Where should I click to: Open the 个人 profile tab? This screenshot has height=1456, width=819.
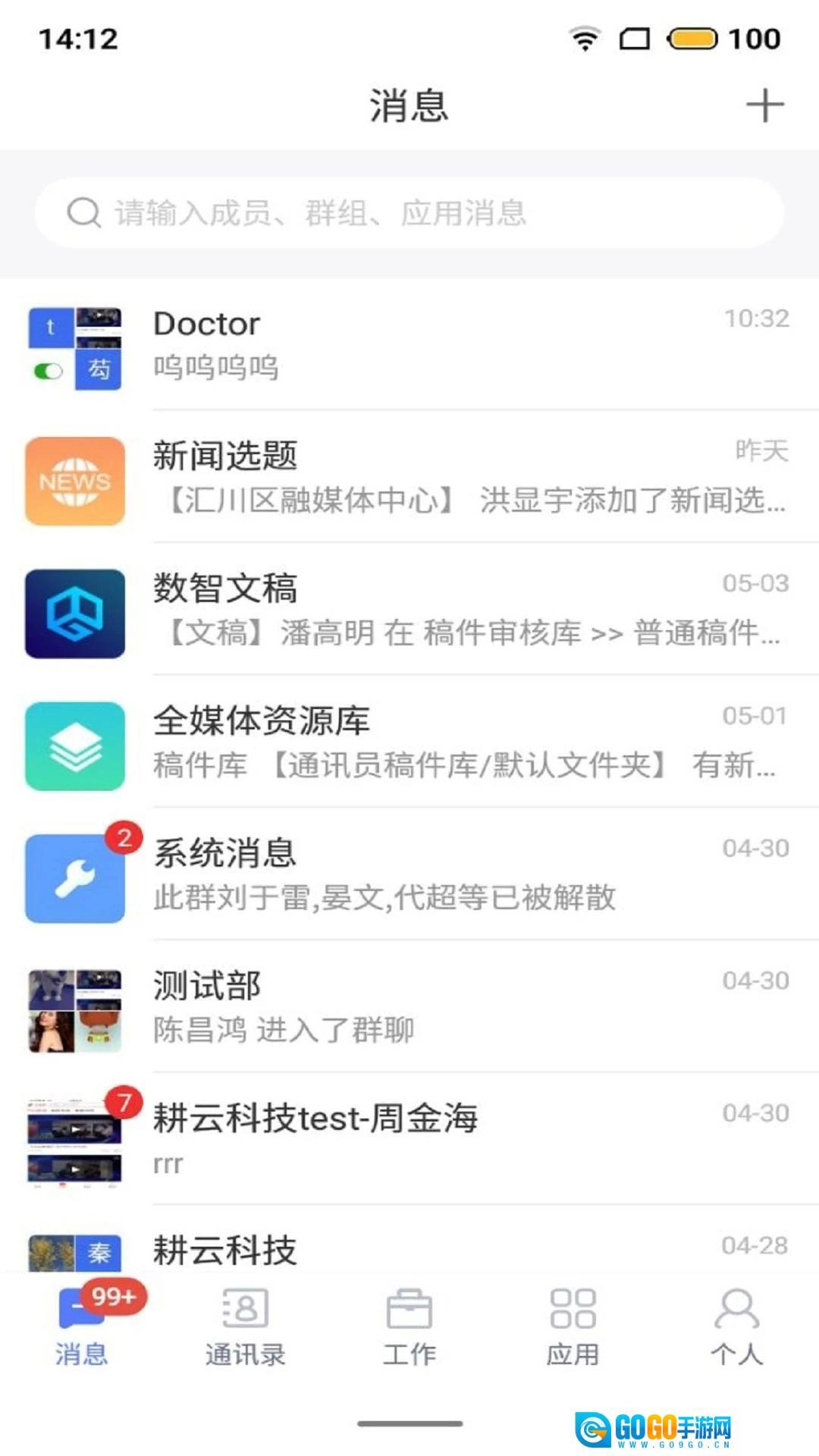point(737,1327)
